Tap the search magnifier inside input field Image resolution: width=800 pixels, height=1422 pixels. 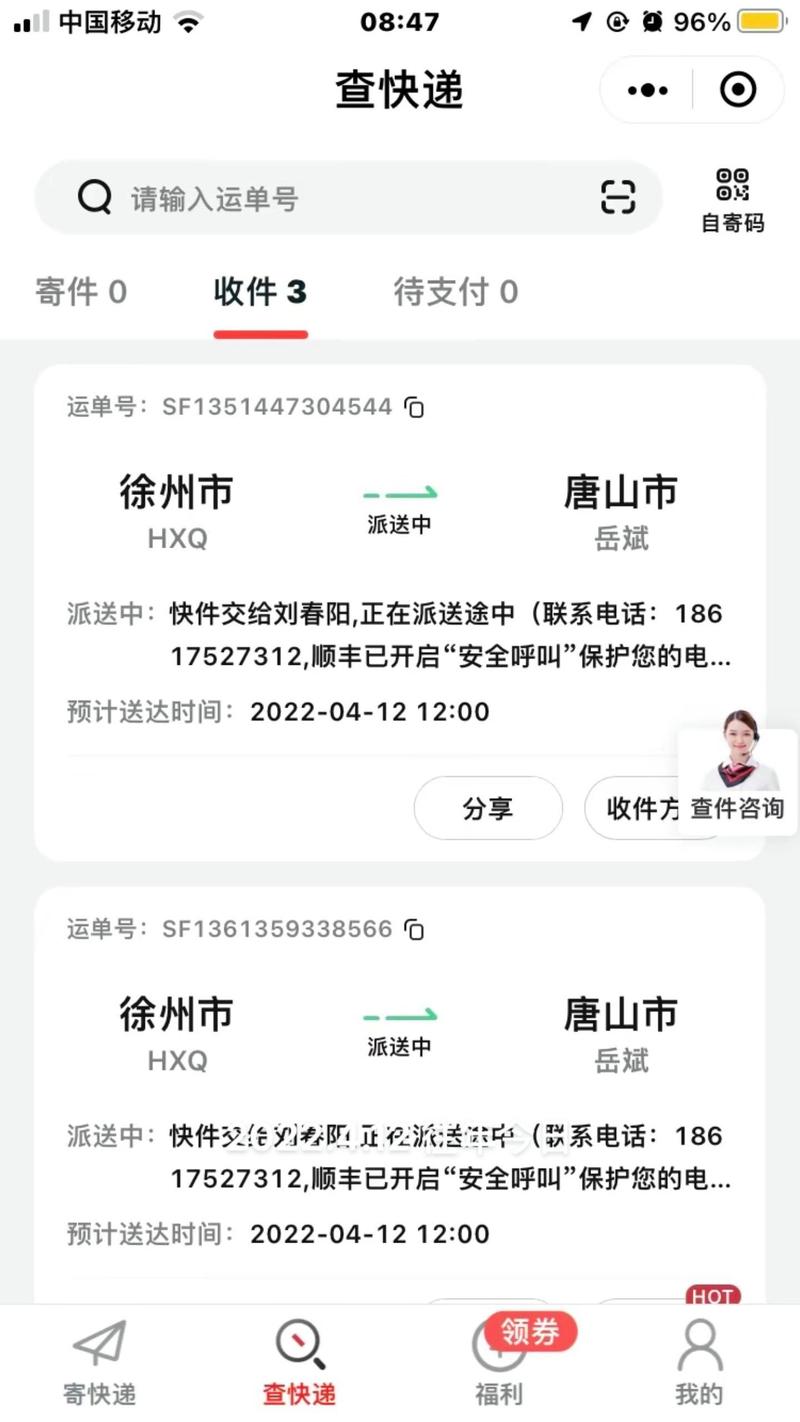tap(95, 197)
